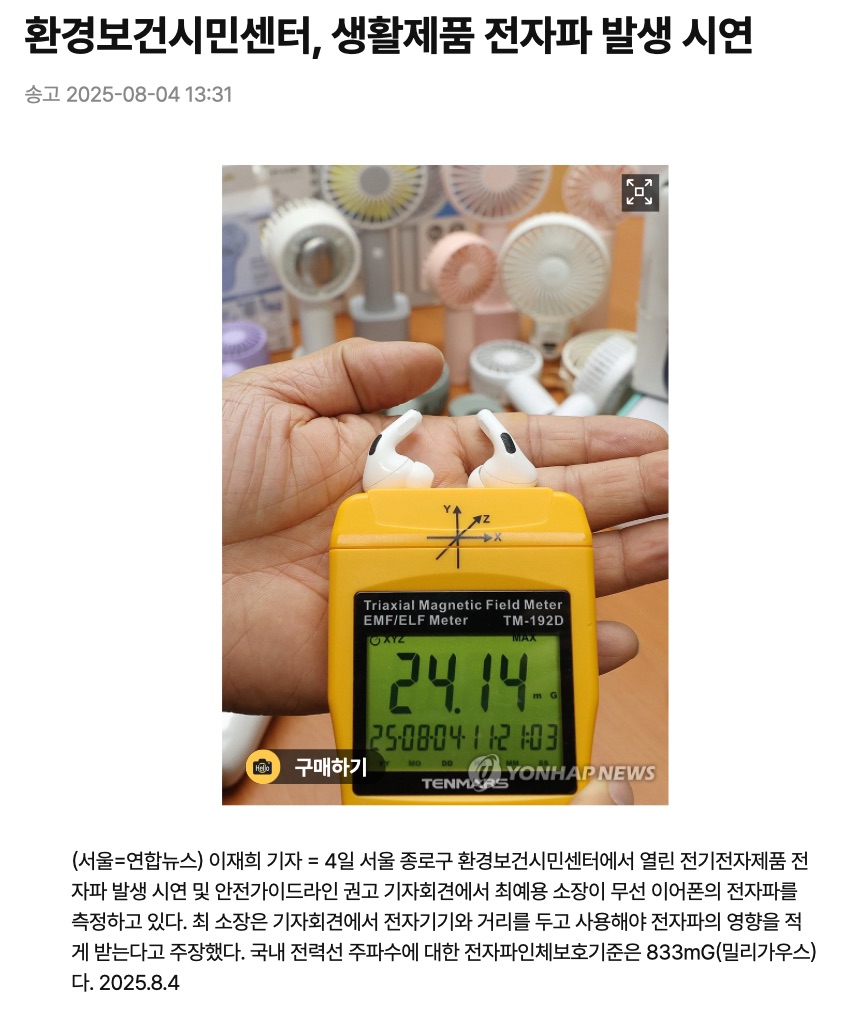Expand the article photo to fullscreen
Viewport: 848px width, 1031px height.
(639, 192)
